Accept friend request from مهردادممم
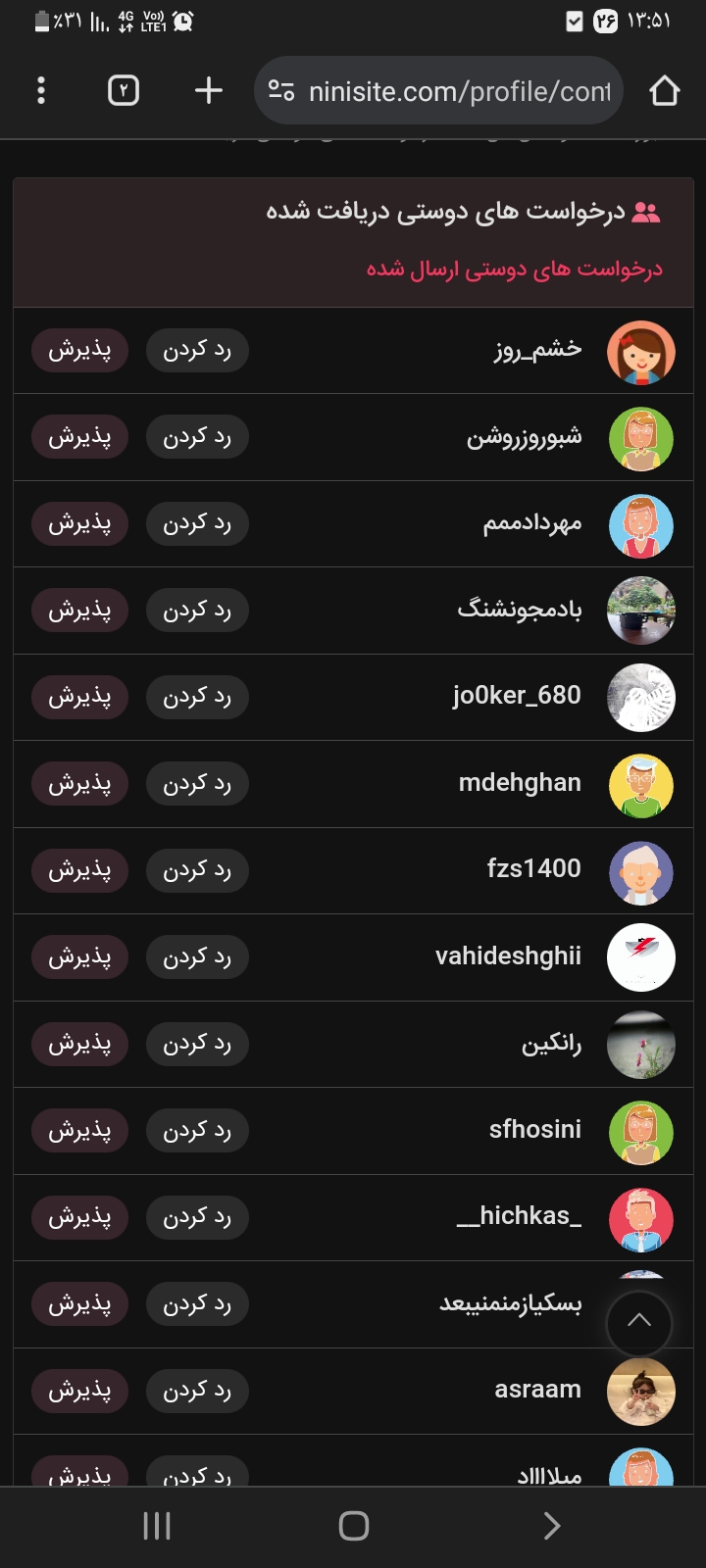The height and width of the screenshot is (1568, 706). click(x=79, y=523)
